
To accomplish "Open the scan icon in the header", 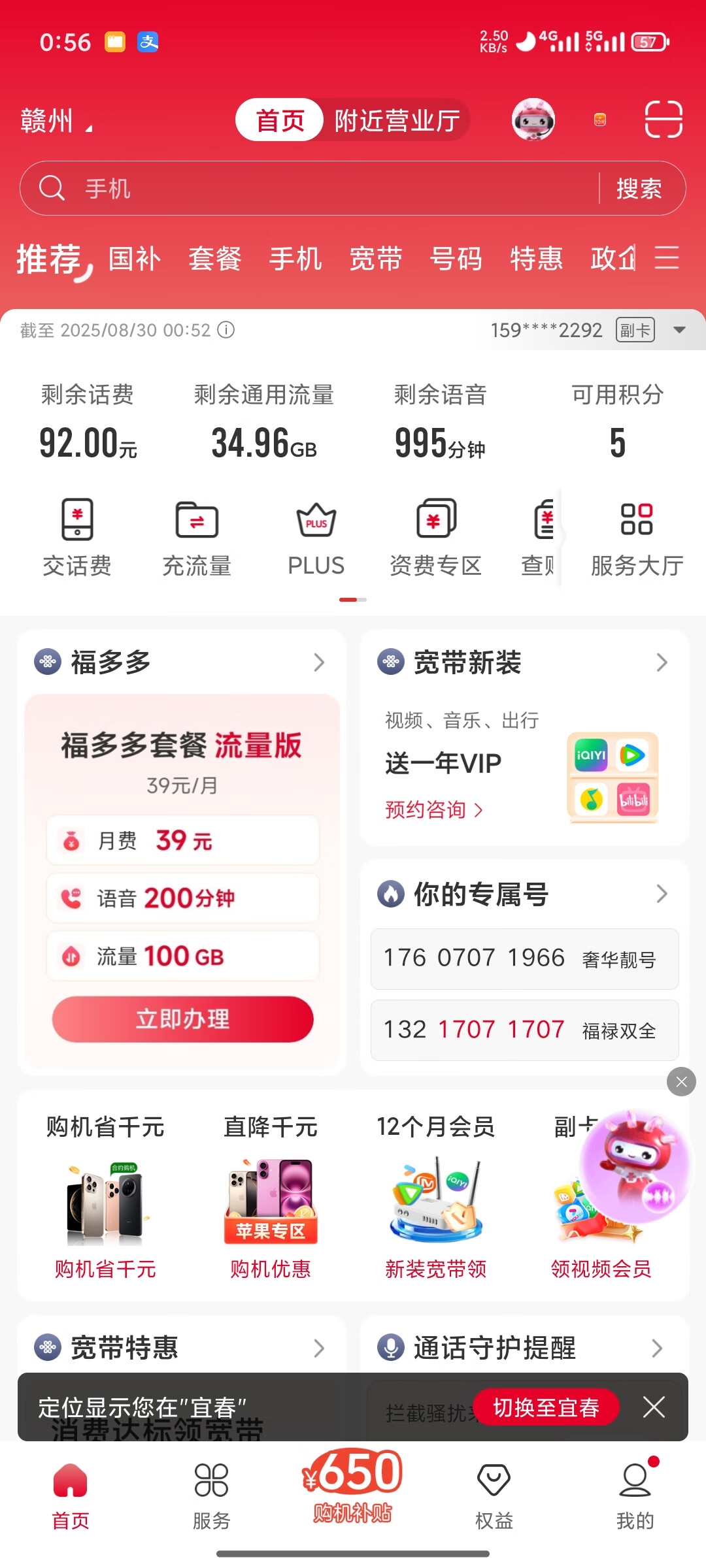I will [664, 120].
